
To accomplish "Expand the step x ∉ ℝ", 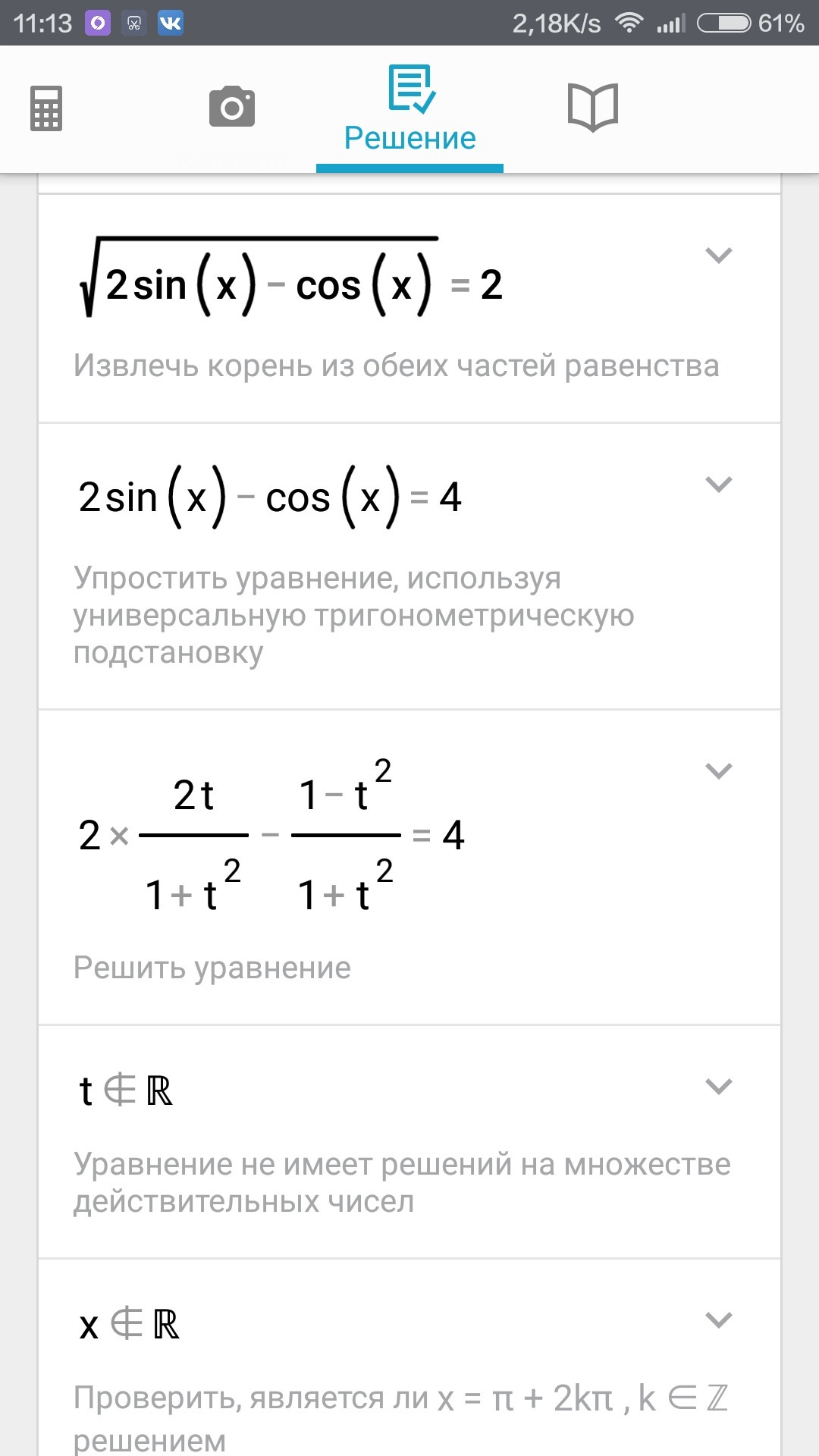I will [x=718, y=1320].
